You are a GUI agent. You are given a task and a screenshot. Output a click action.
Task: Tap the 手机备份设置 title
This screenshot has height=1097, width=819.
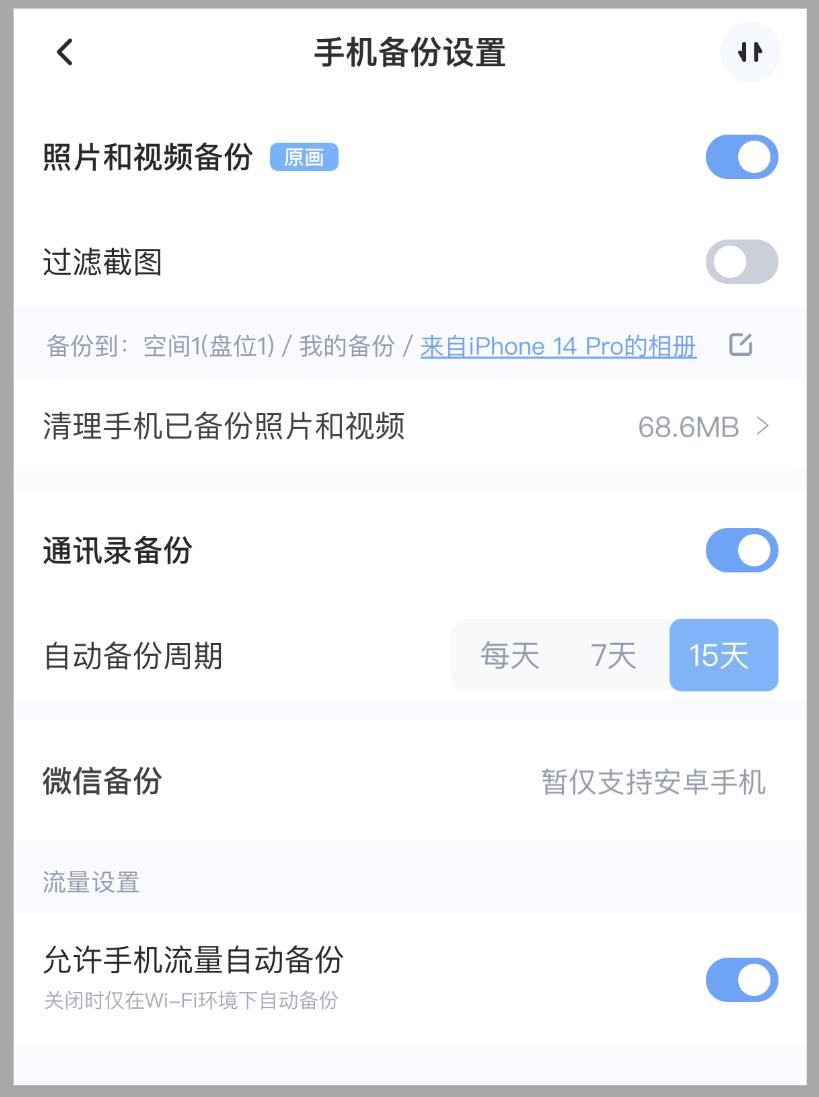[x=409, y=52]
